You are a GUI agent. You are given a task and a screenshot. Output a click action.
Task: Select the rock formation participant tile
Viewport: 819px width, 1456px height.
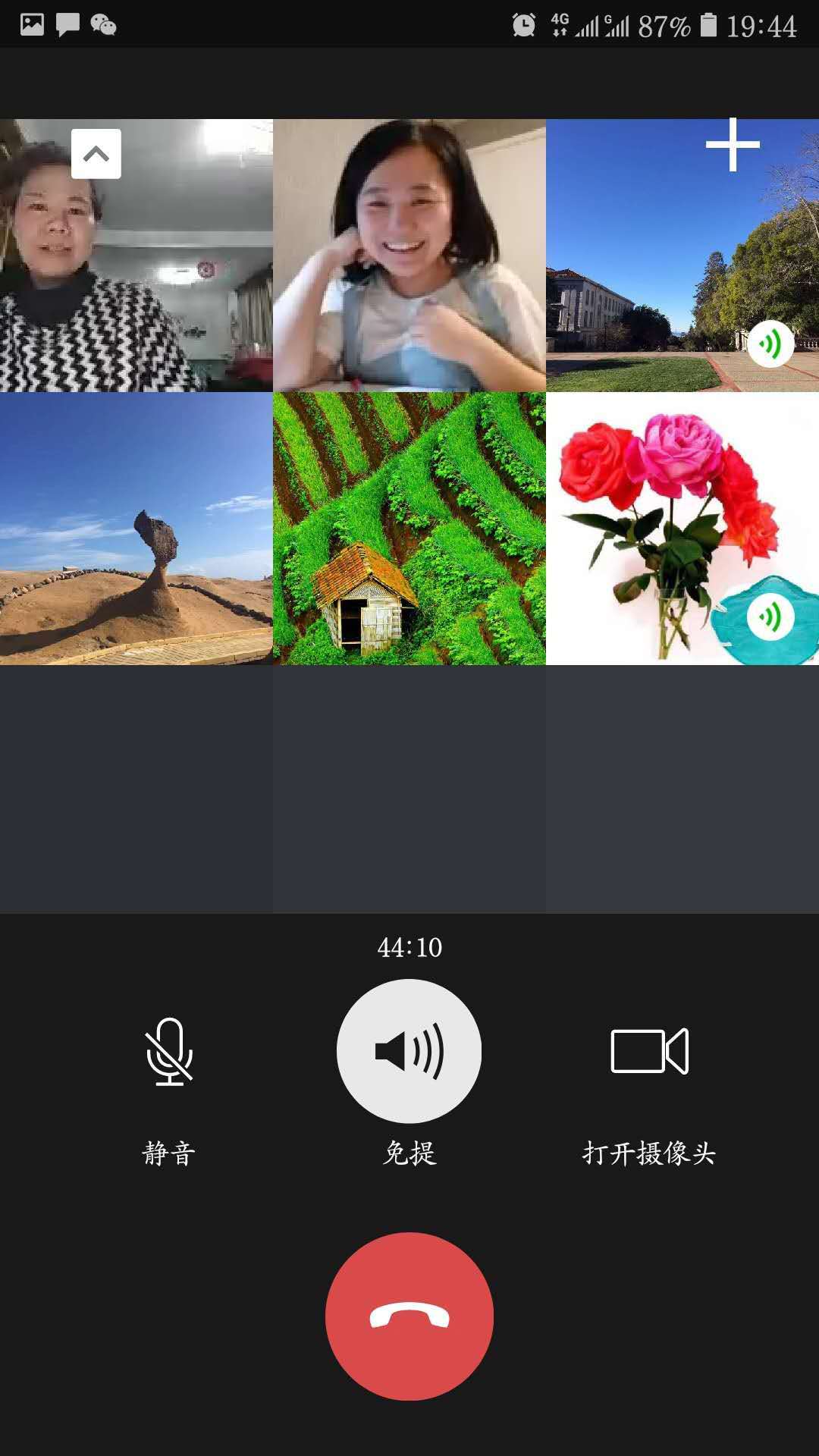(136, 529)
